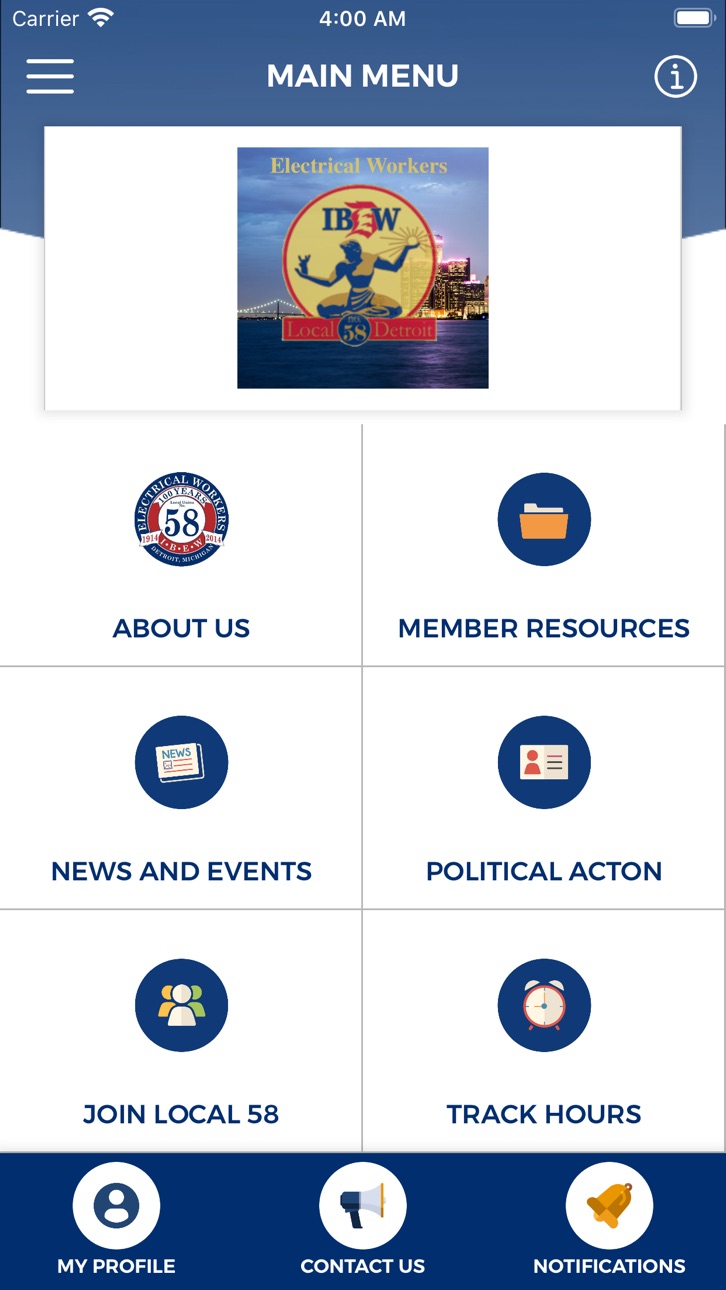
Task: Select Join Local 58
Action: coord(181,1031)
